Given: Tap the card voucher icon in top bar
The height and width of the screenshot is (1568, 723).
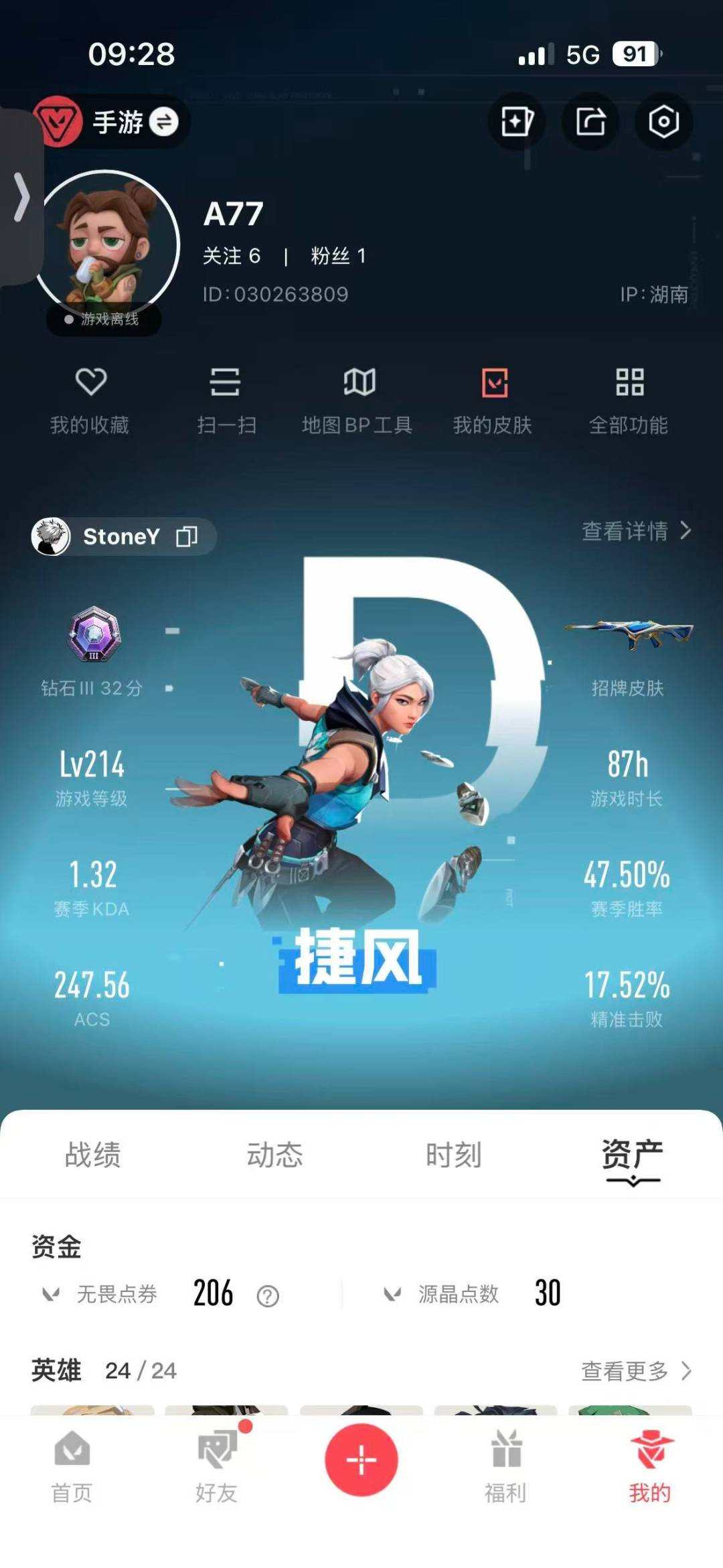Looking at the screenshot, I should click(515, 121).
